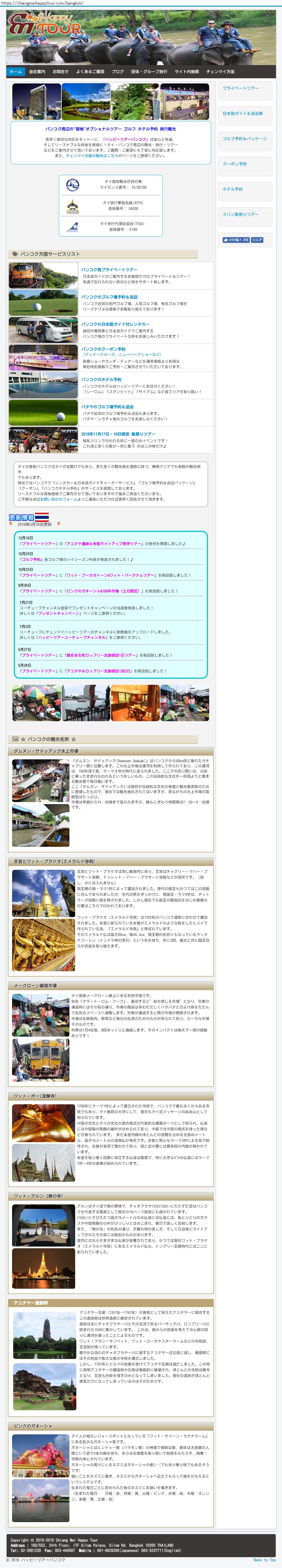Click the Facebook シェア button
Screen dimensions: 282x1568
257,240
